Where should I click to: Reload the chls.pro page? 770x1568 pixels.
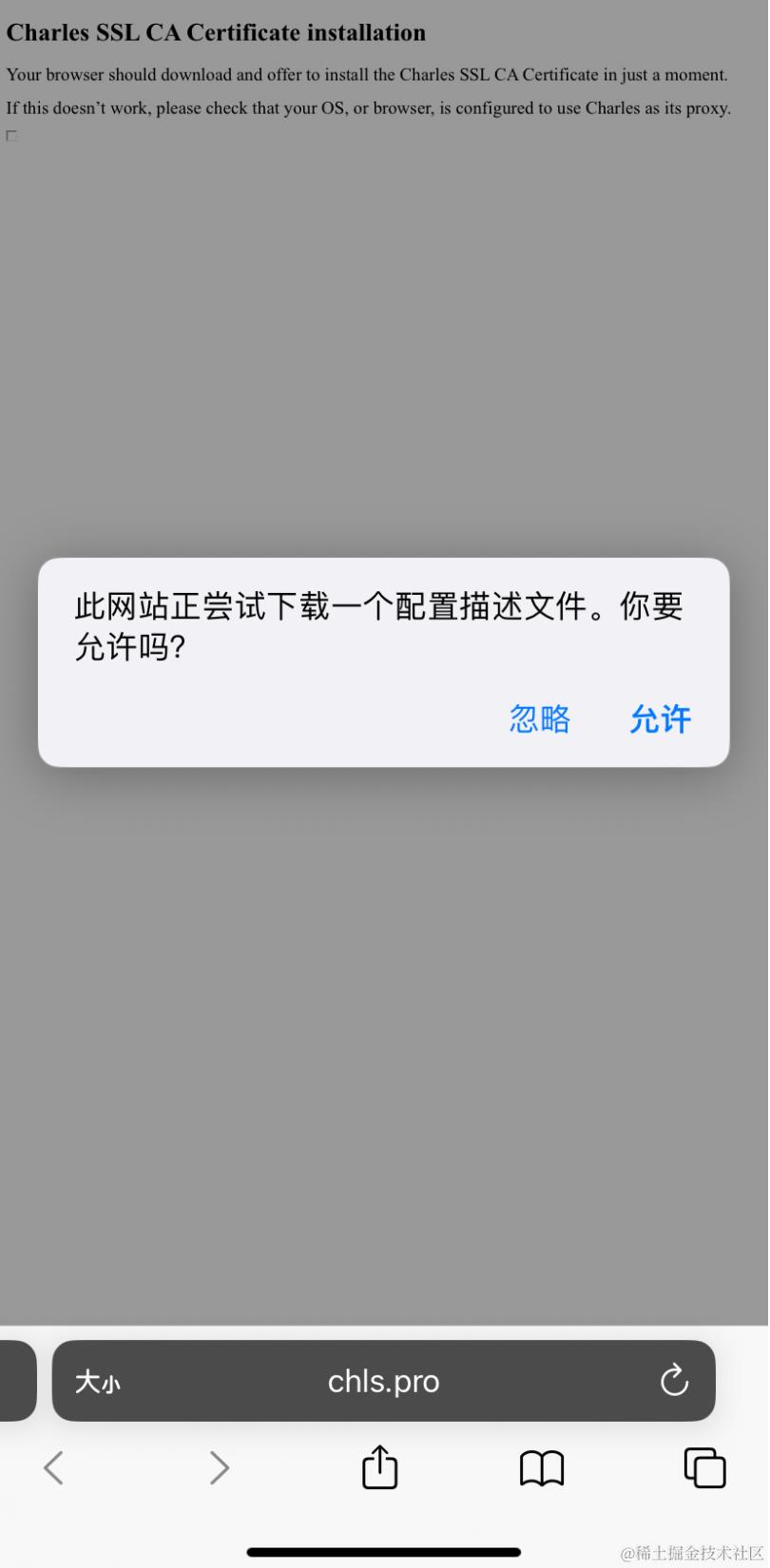point(673,1381)
